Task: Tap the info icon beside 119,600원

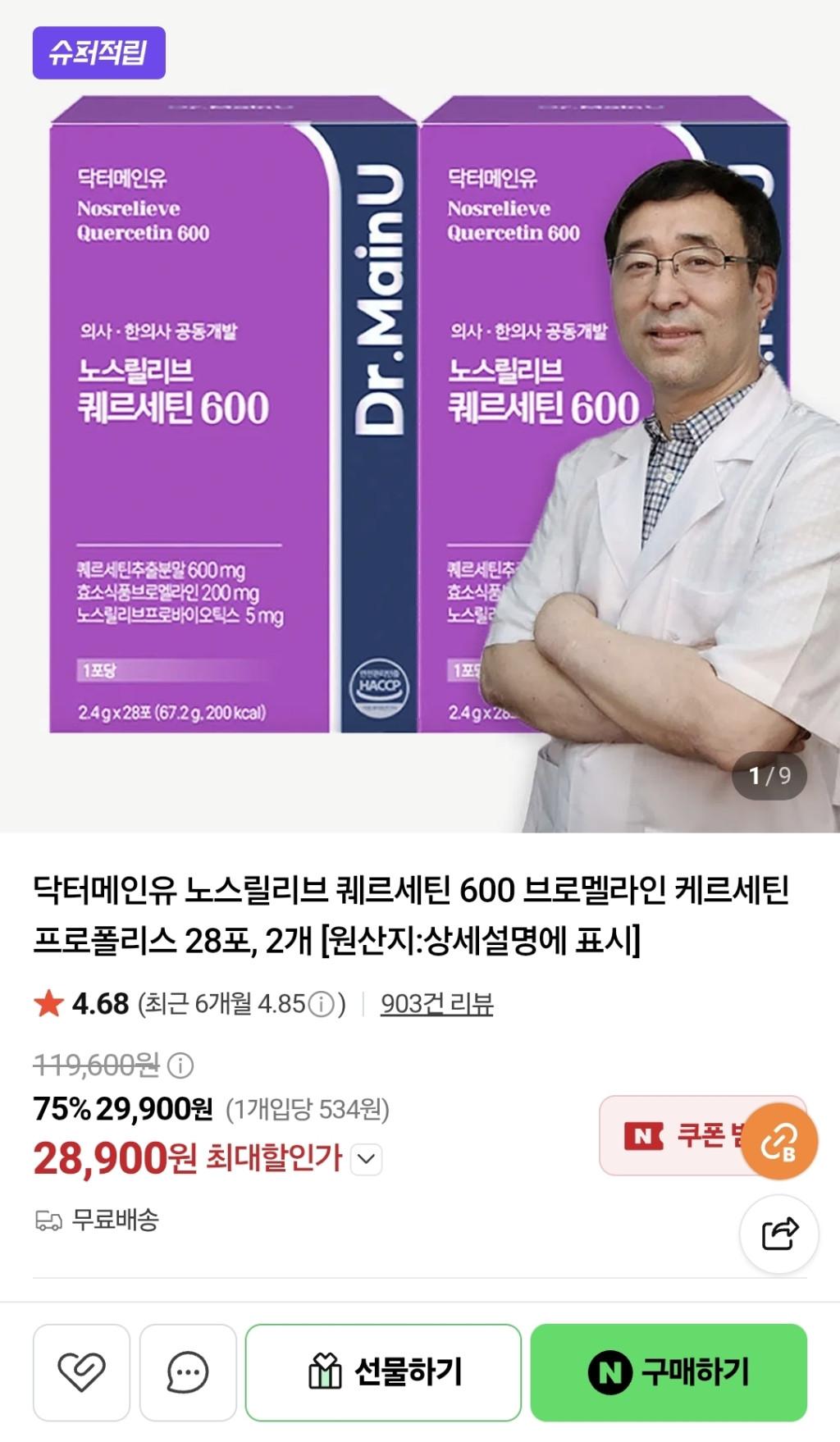Action: [180, 1066]
